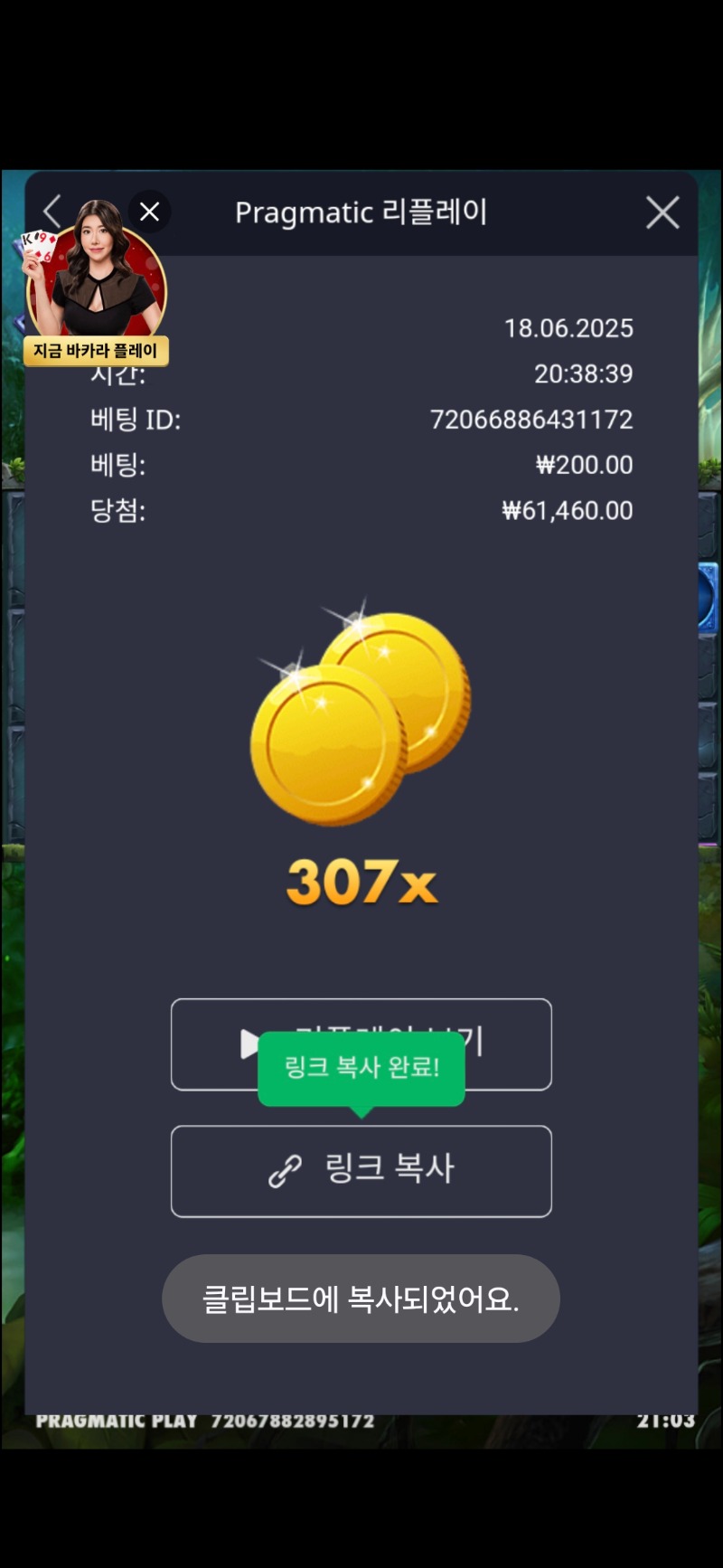This screenshot has width=723, height=1568.
Task: Close the Pragmatic replay dialog
Action: click(x=662, y=213)
